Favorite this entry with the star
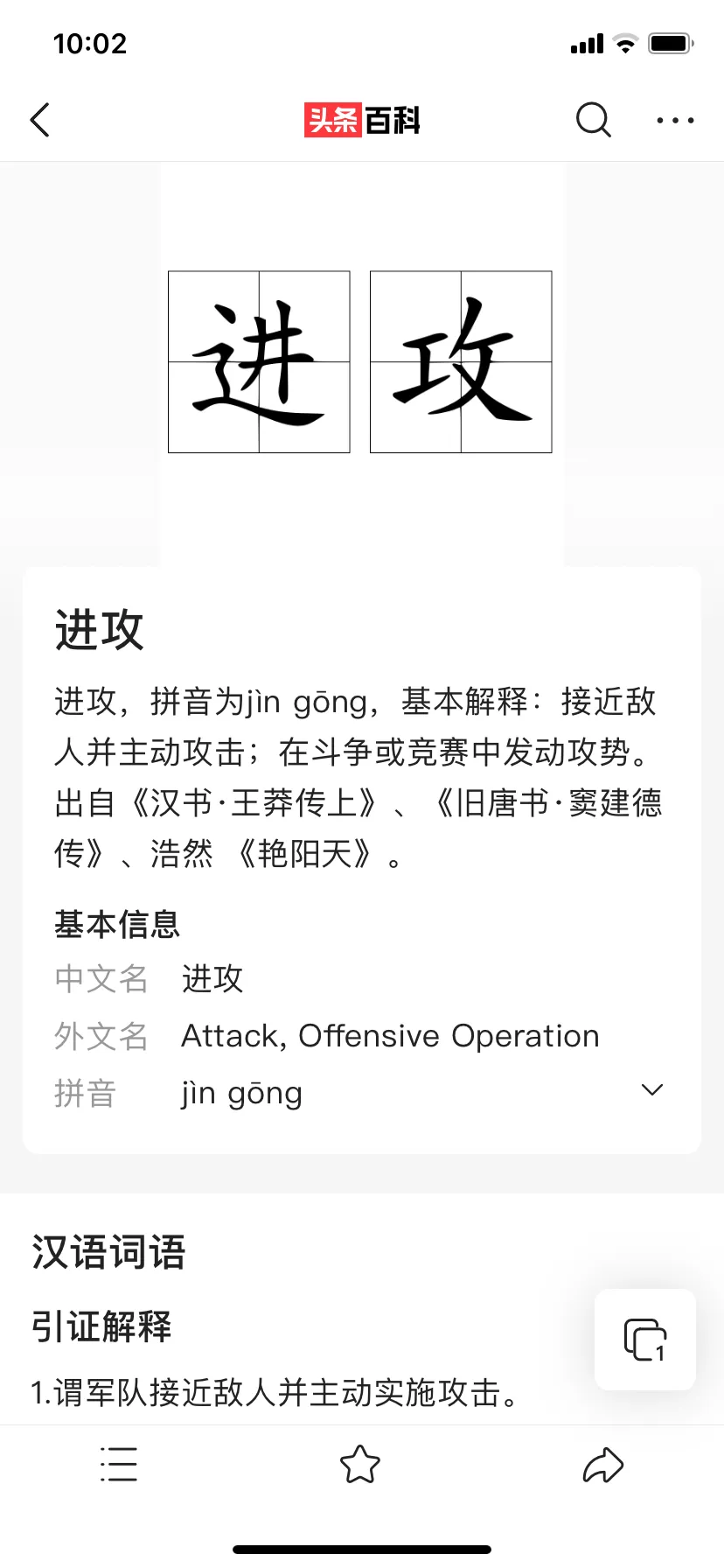 [x=360, y=1464]
